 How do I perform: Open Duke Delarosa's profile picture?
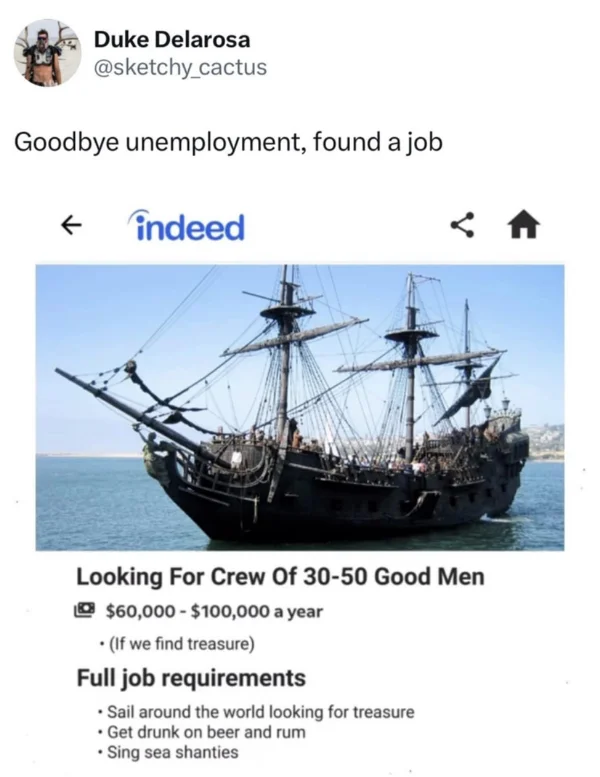(47, 53)
